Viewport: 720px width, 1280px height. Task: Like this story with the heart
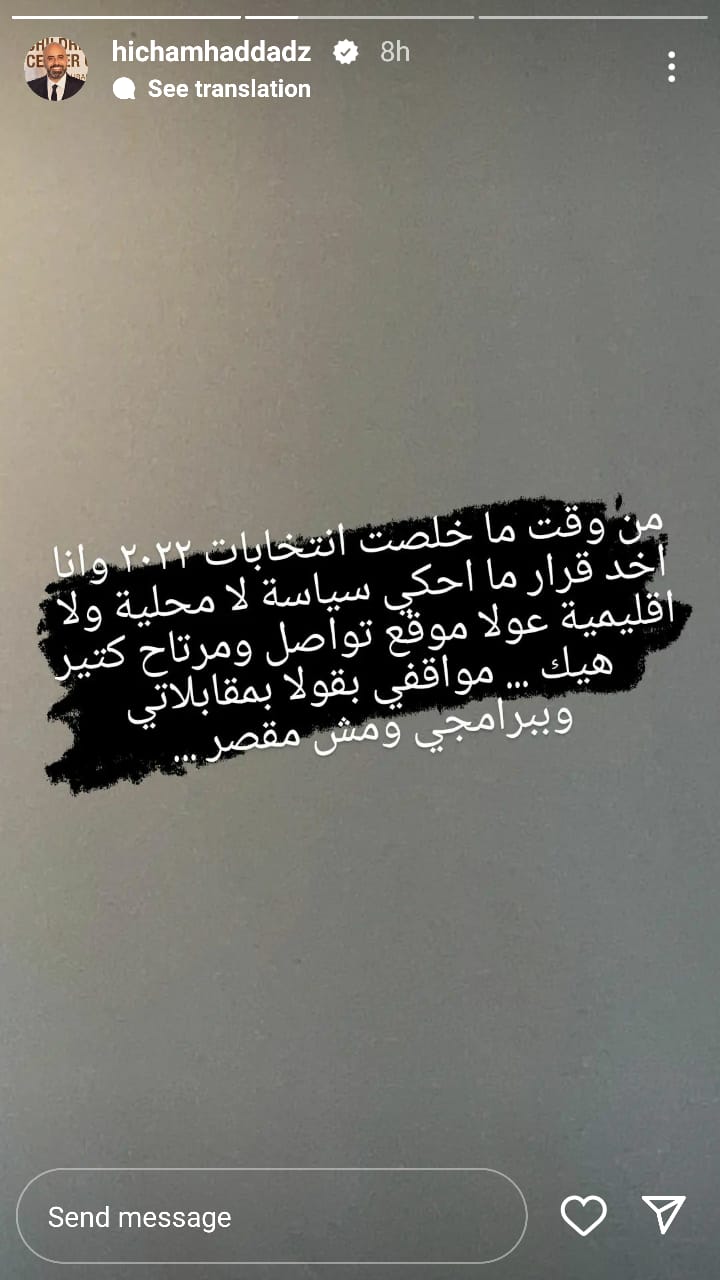click(x=583, y=1215)
